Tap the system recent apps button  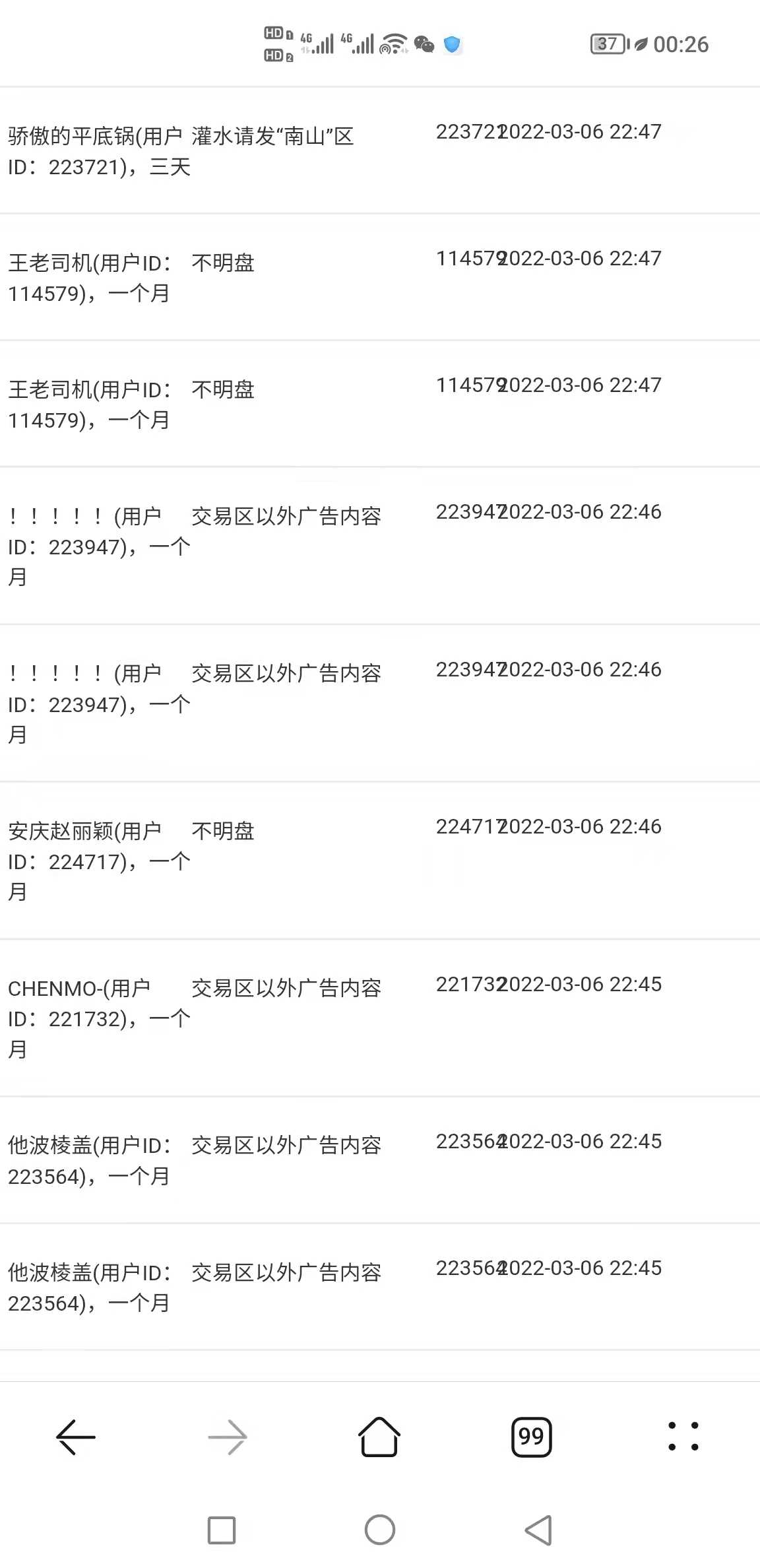222,1530
